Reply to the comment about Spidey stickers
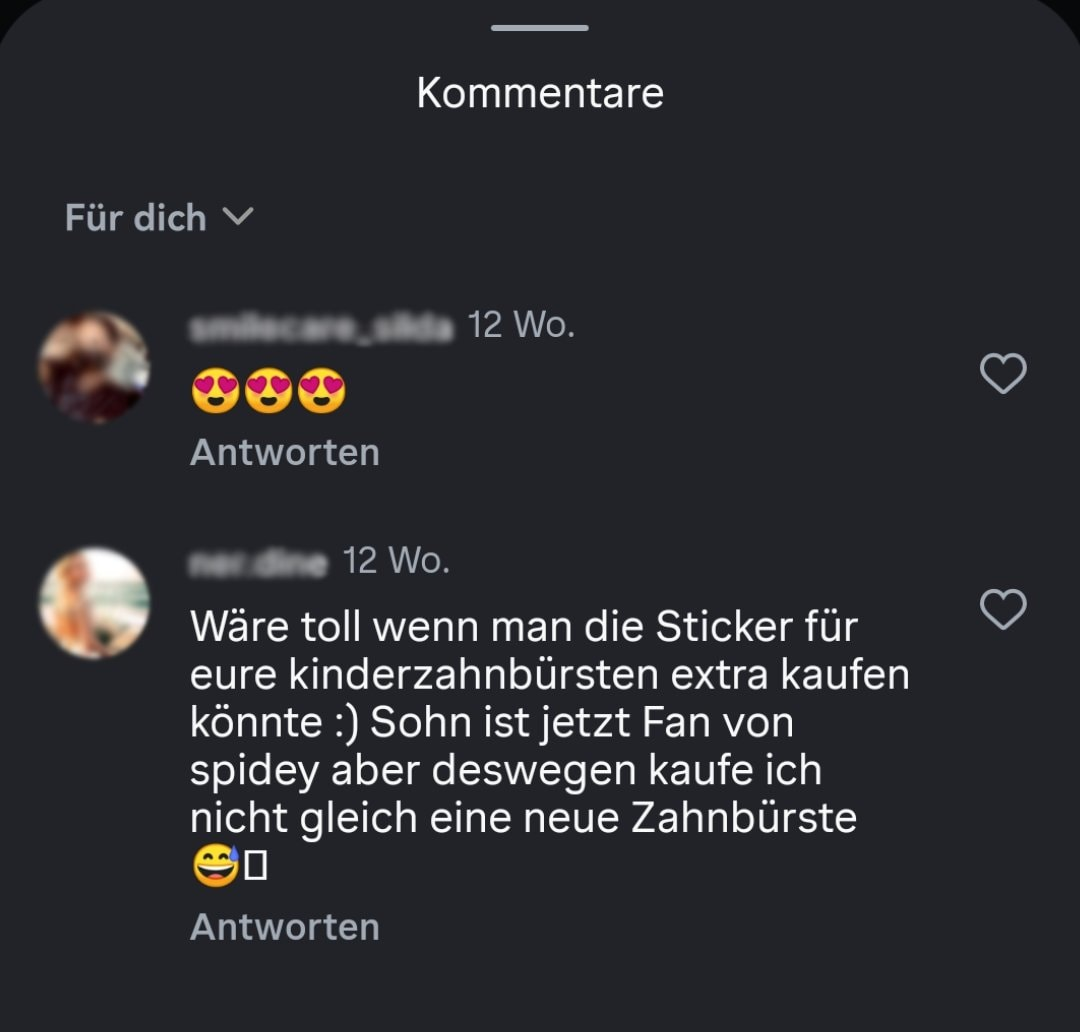 point(285,927)
